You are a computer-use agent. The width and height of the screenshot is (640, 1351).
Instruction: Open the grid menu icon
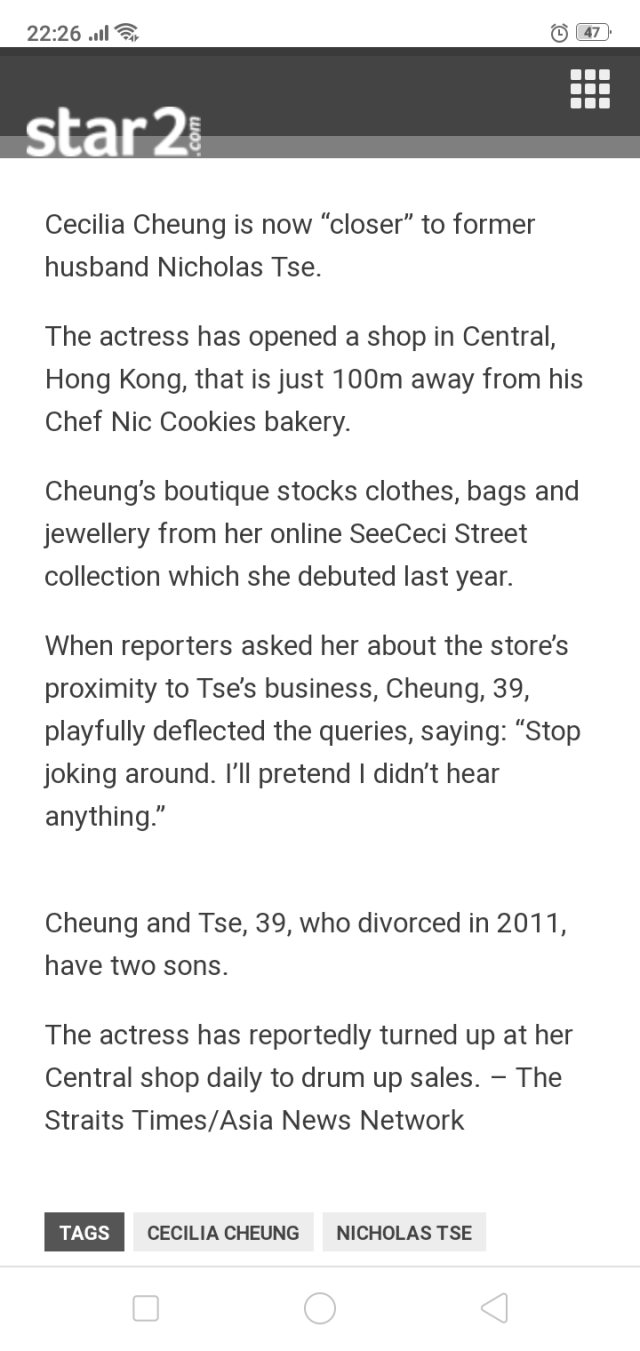click(x=590, y=89)
